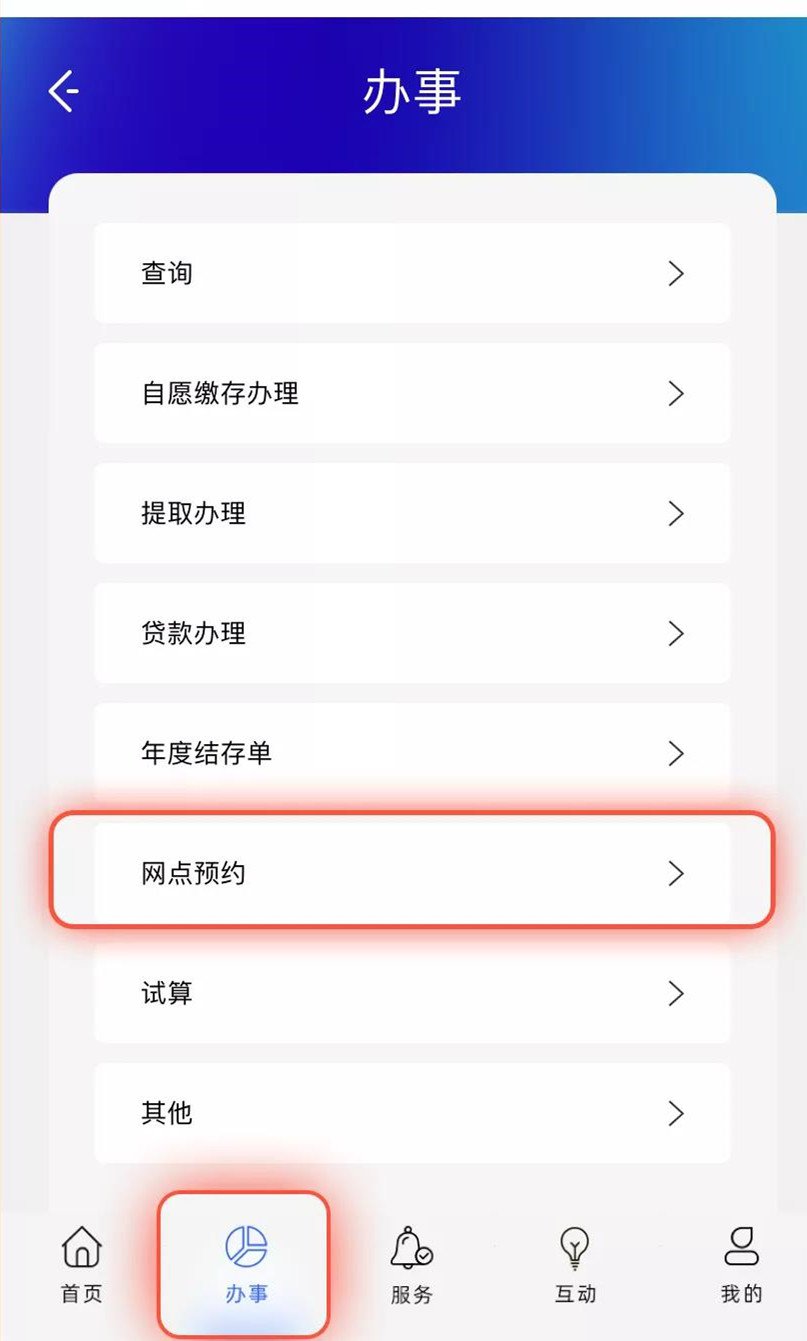Go to the 互动 tab
Screen dimensions: 807x1341
point(575,1264)
